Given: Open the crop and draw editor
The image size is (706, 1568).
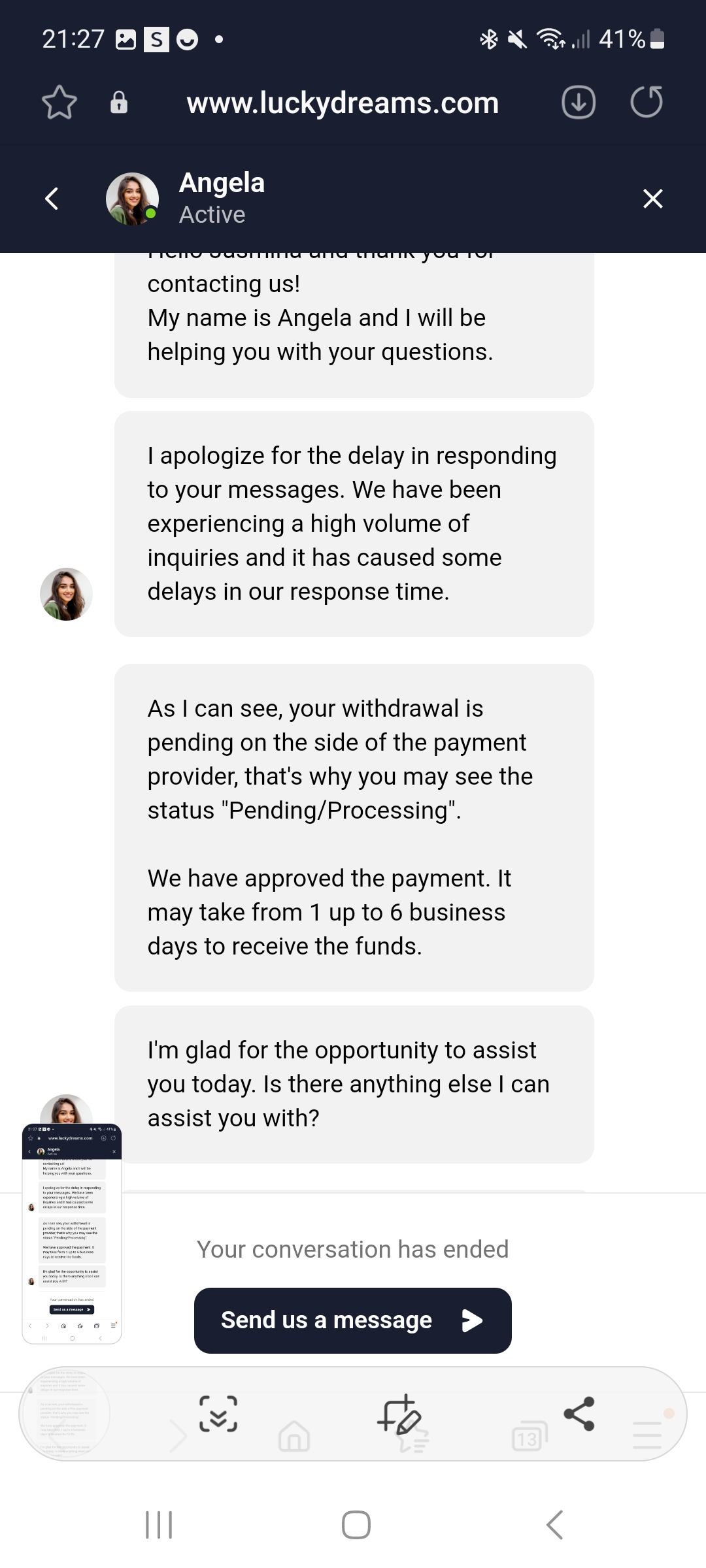Looking at the screenshot, I should (399, 1414).
